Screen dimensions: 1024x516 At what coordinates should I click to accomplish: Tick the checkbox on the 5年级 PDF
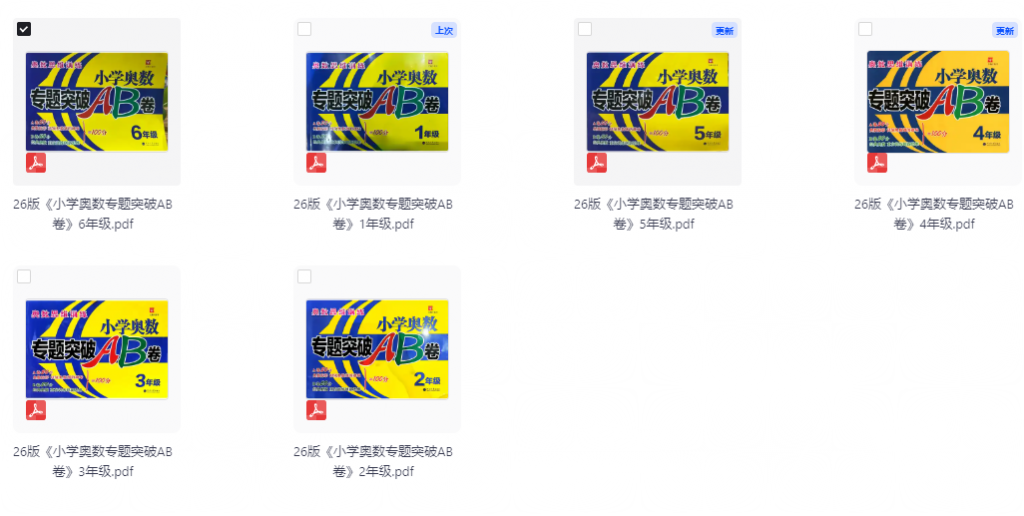584,29
